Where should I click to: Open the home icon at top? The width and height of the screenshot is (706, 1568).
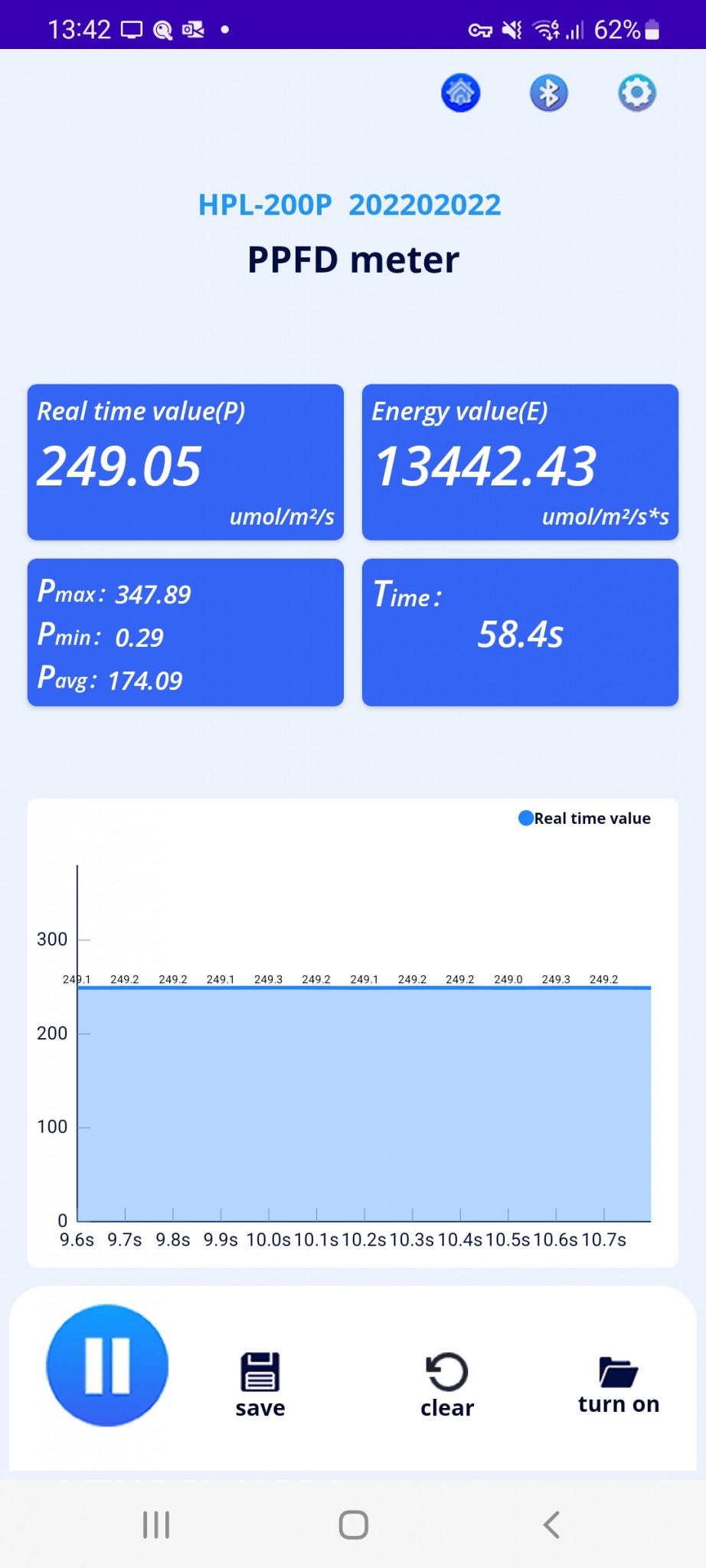[460, 93]
